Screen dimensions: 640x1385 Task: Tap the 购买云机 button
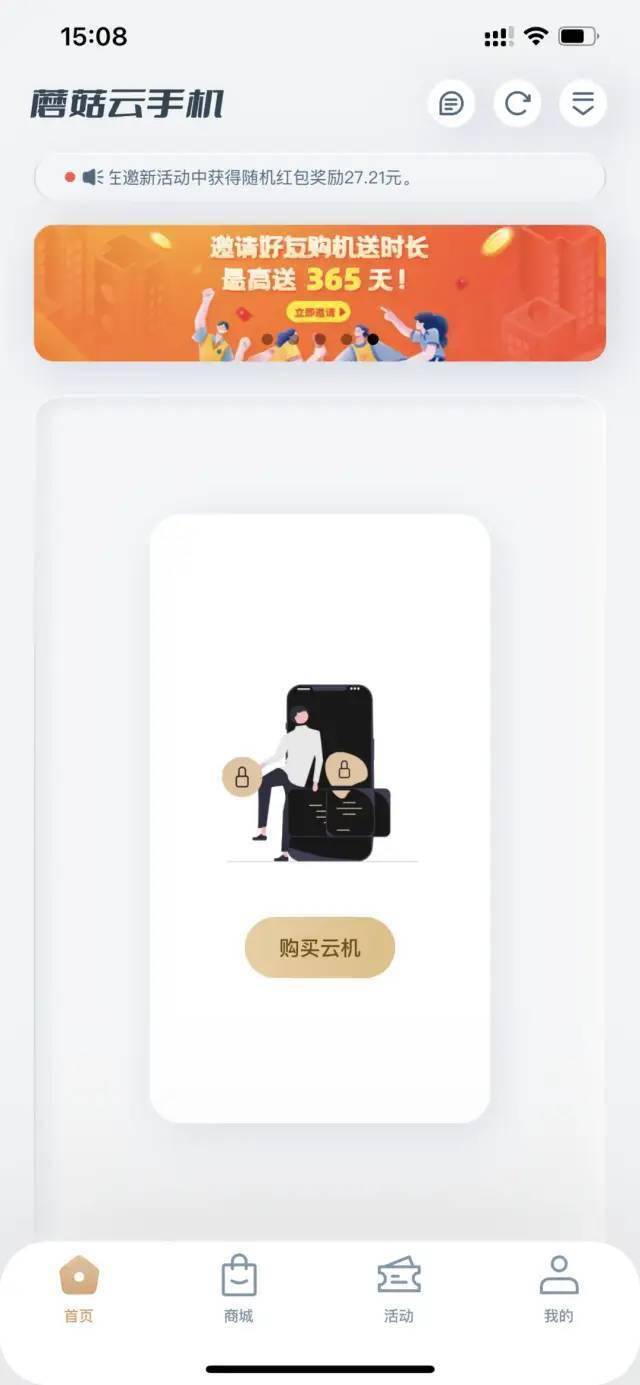(320, 947)
